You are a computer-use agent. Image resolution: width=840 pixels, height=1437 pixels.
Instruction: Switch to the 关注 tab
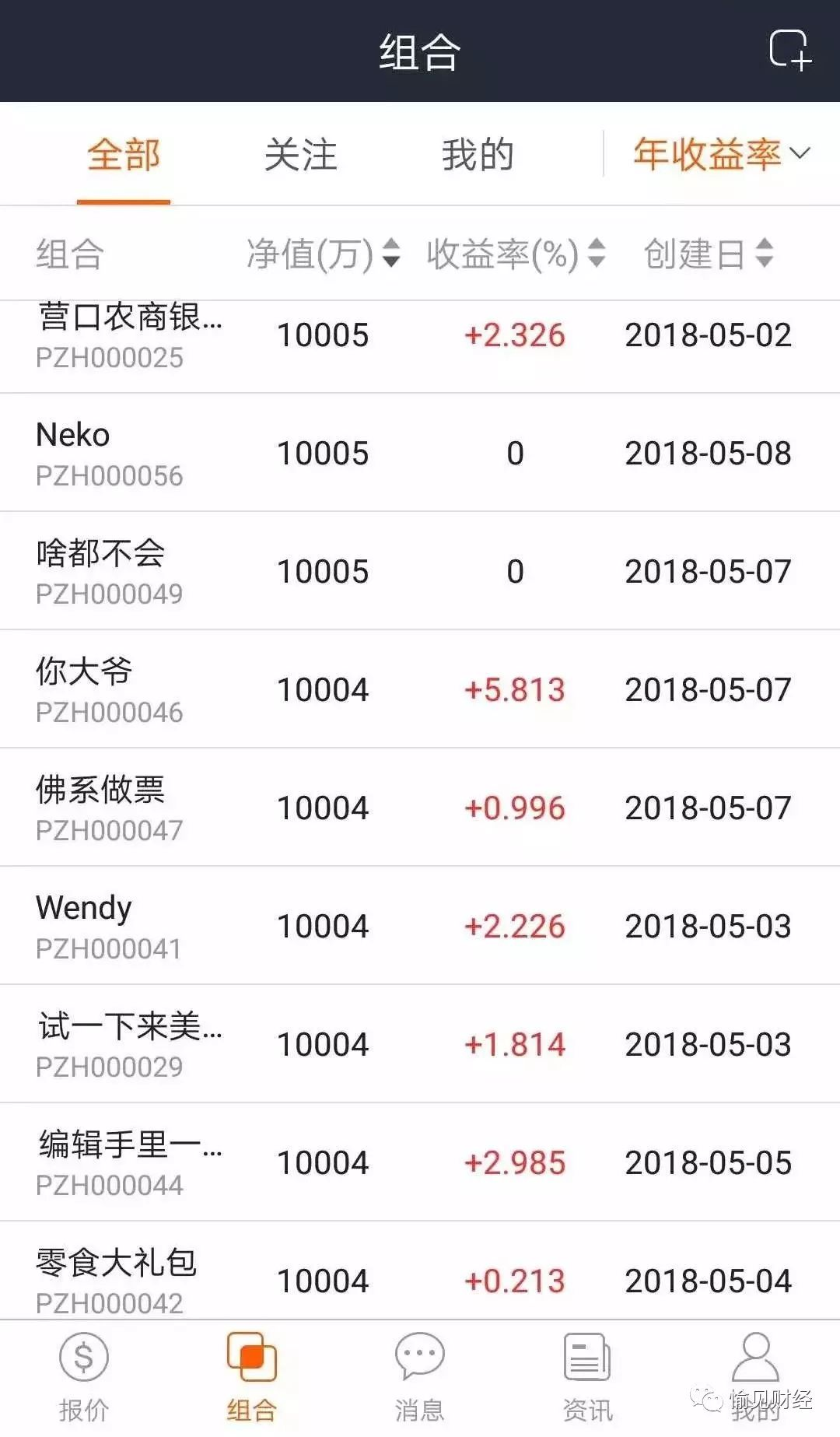click(x=300, y=154)
